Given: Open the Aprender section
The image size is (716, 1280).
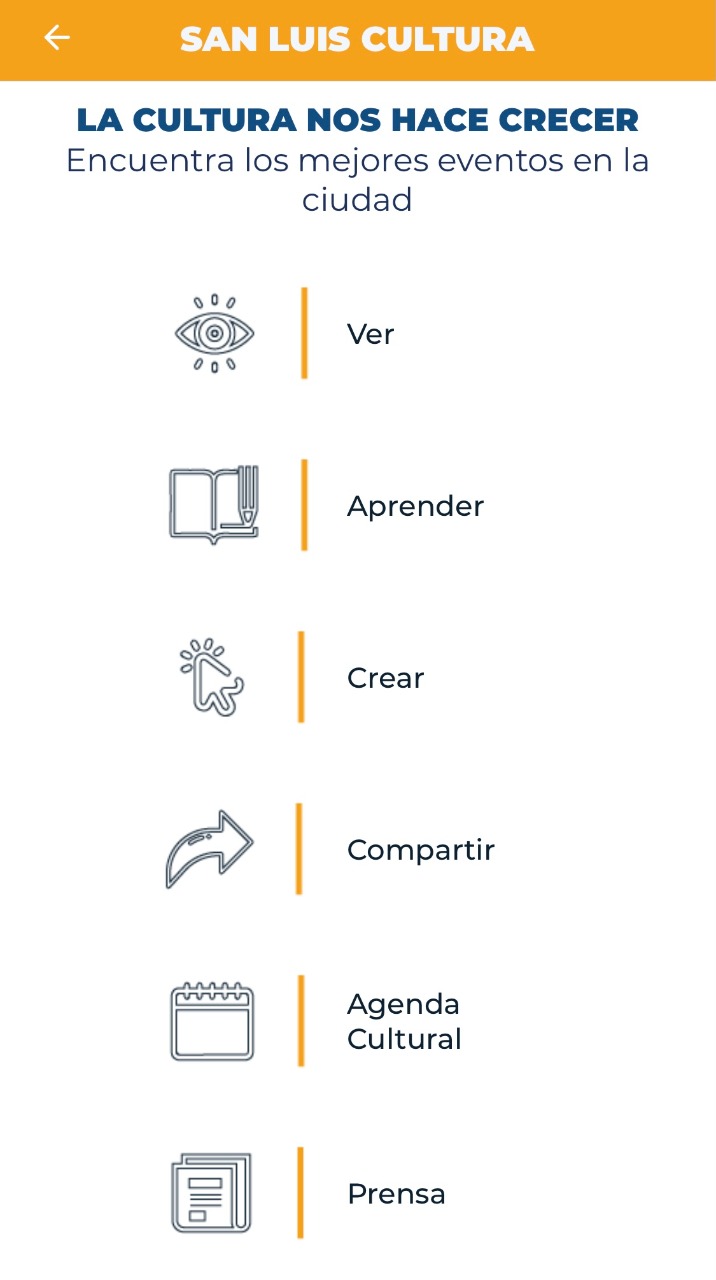Looking at the screenshot, I should 358,505.
